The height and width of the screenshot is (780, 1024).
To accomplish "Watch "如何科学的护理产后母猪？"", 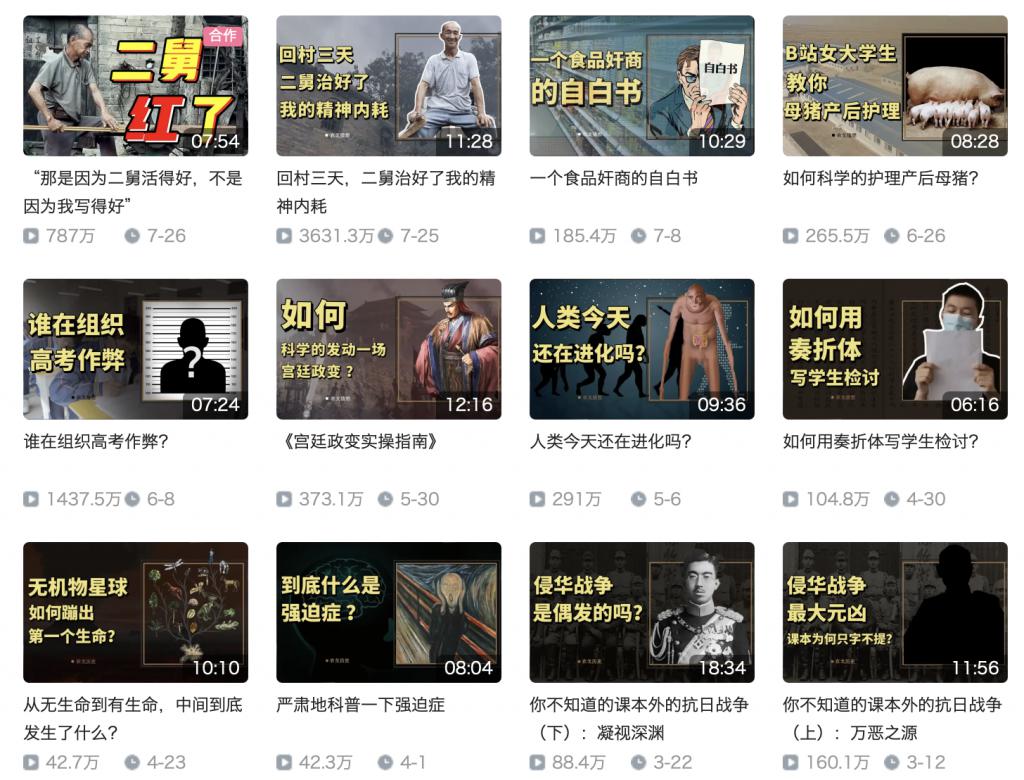I will (x=894, y=86).
